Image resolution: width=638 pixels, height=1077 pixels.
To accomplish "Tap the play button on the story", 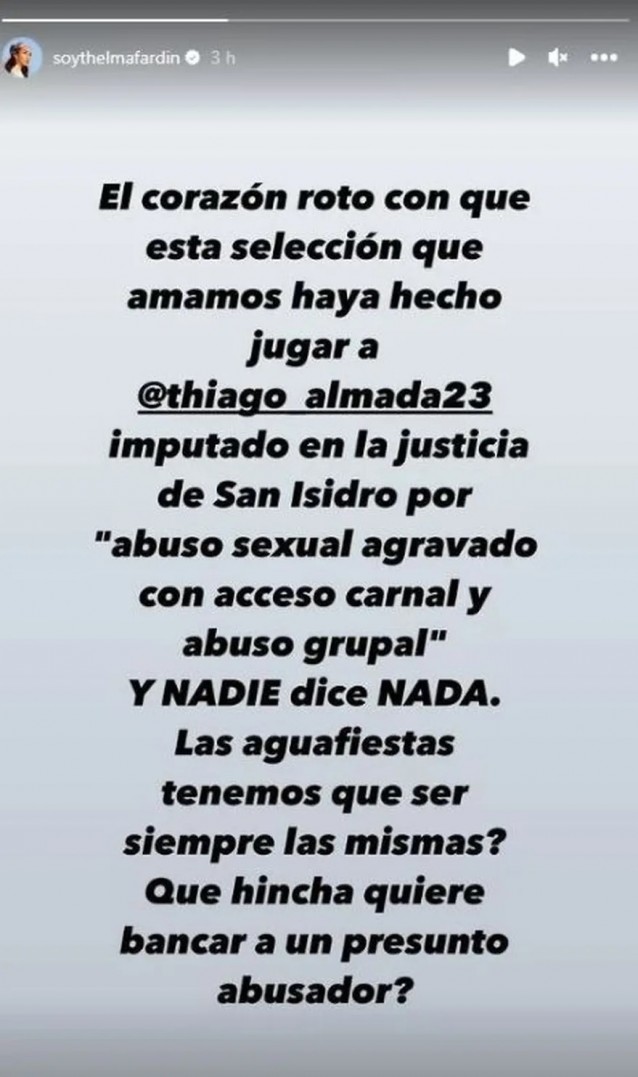I will (516, 58).
